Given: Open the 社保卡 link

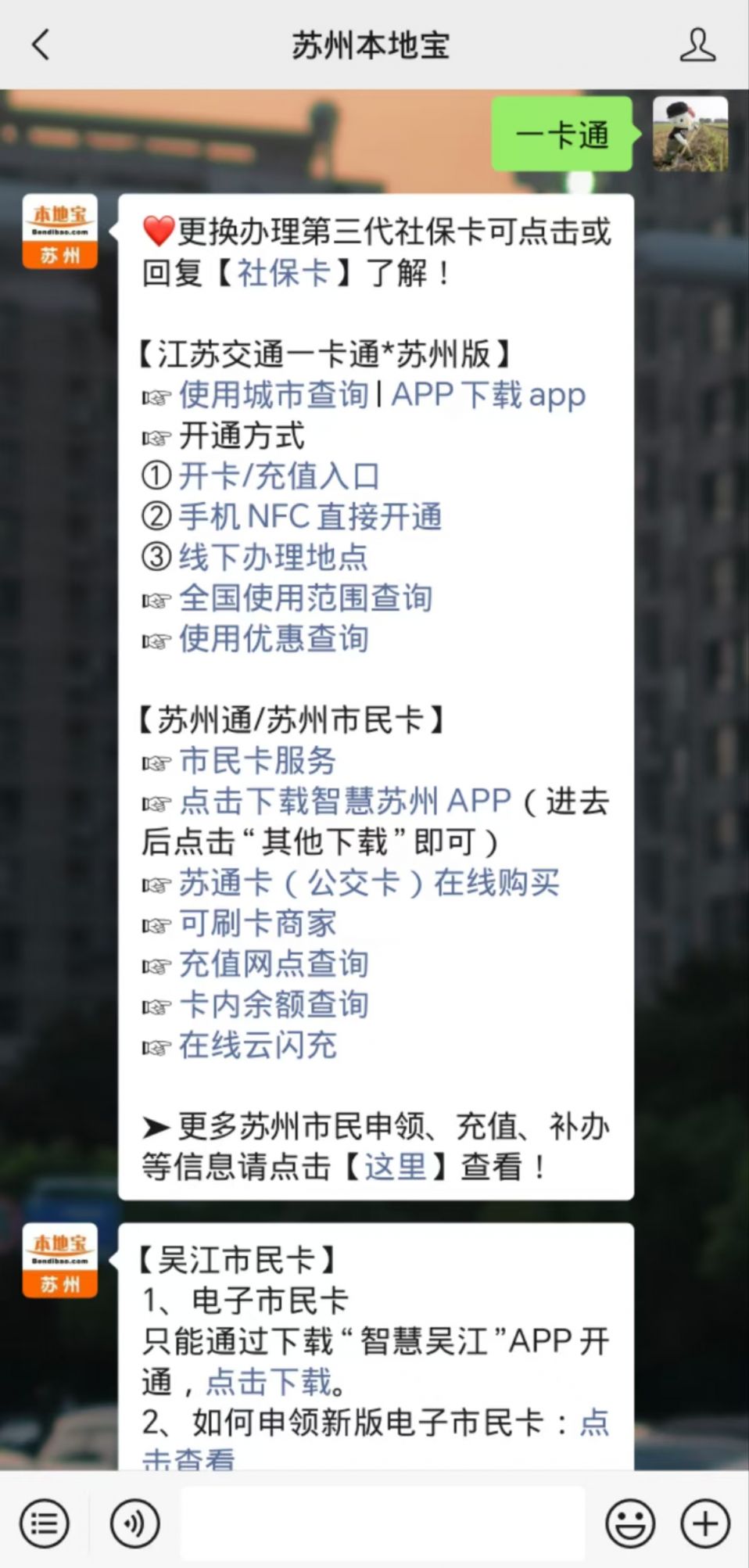Looking at the screenshot, I should point(285,272).
